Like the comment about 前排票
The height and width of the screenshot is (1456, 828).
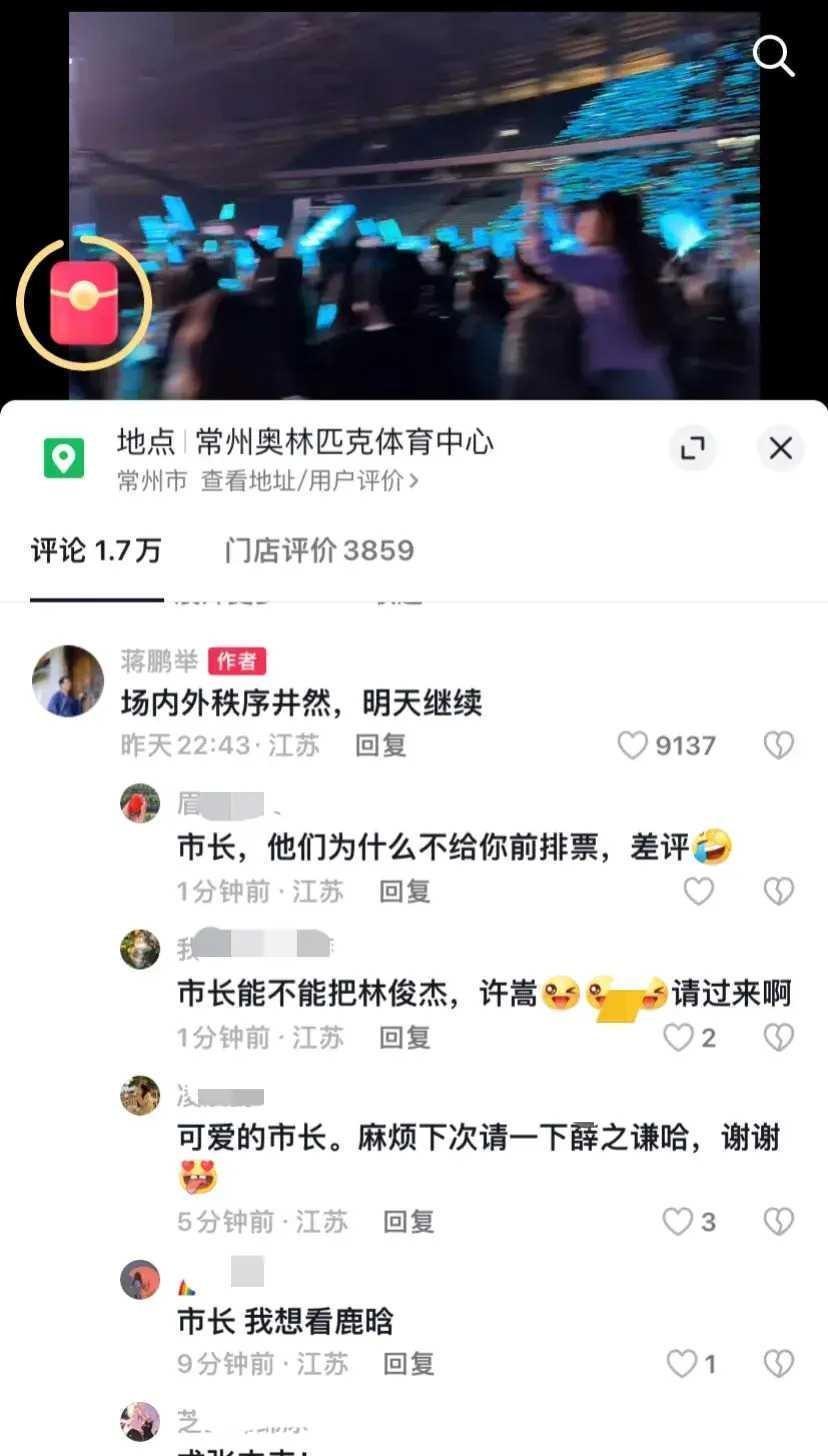[698, 891]
